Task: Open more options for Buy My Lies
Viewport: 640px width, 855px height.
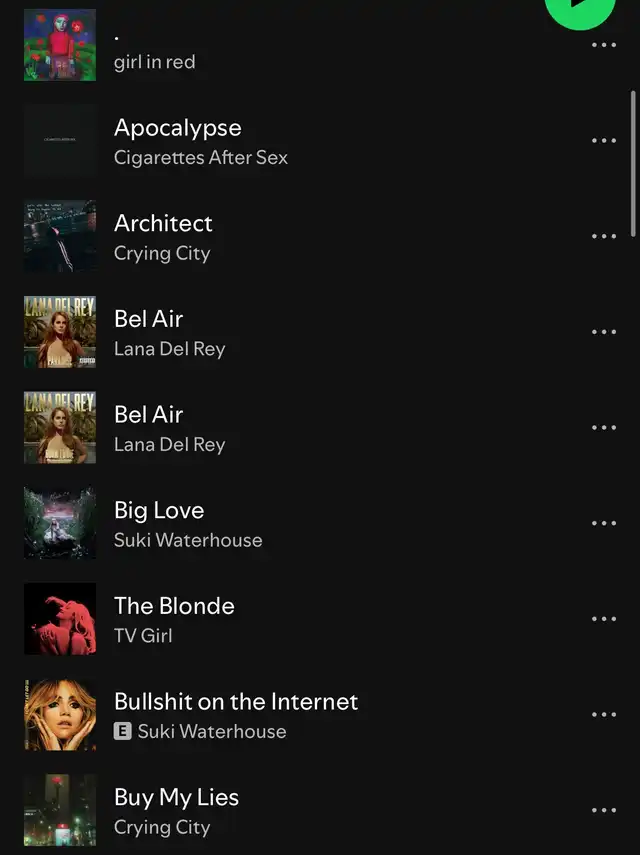Action: (x=604, y=811)
